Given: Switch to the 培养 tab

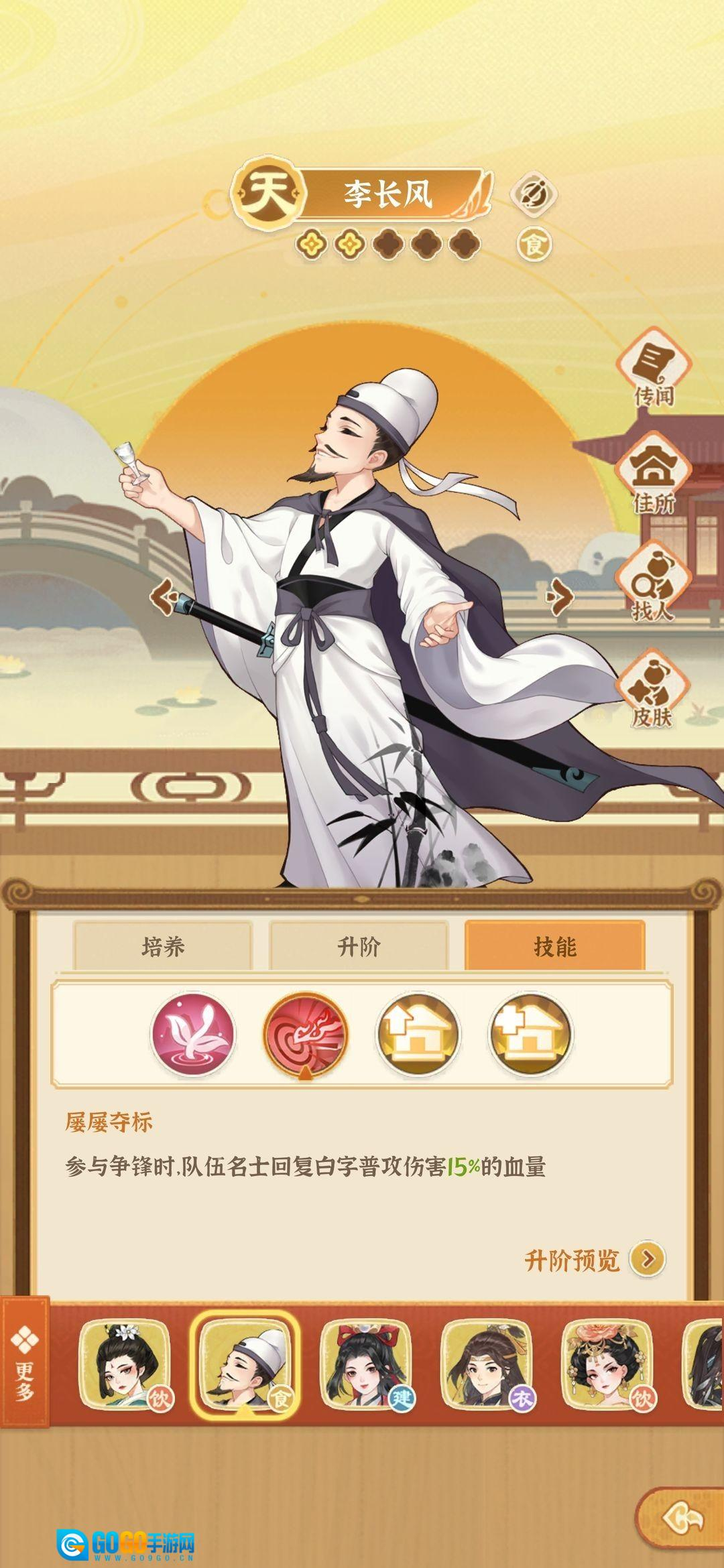Looking at the screenshot, I should 163,947.
